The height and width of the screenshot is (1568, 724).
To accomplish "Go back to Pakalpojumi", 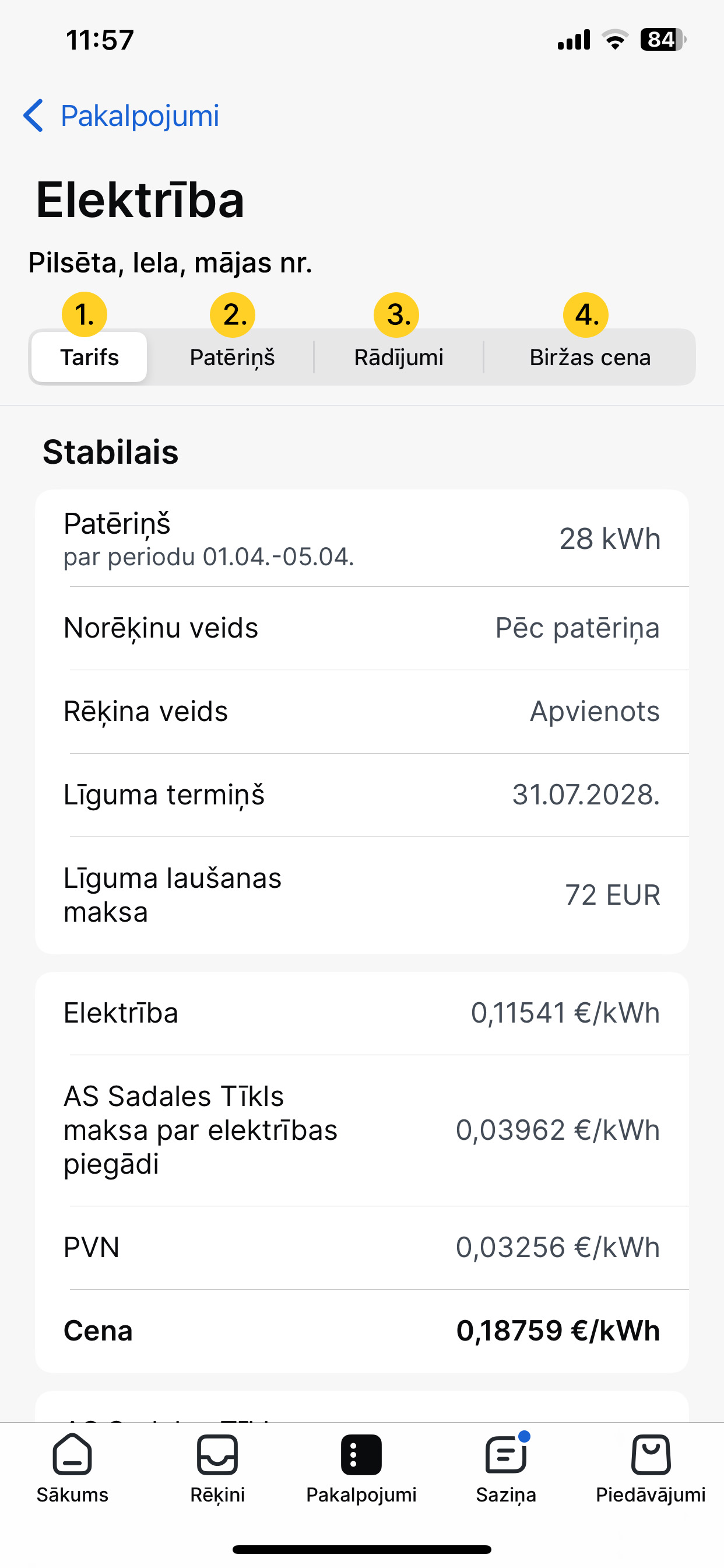I will tap(121, 116).
